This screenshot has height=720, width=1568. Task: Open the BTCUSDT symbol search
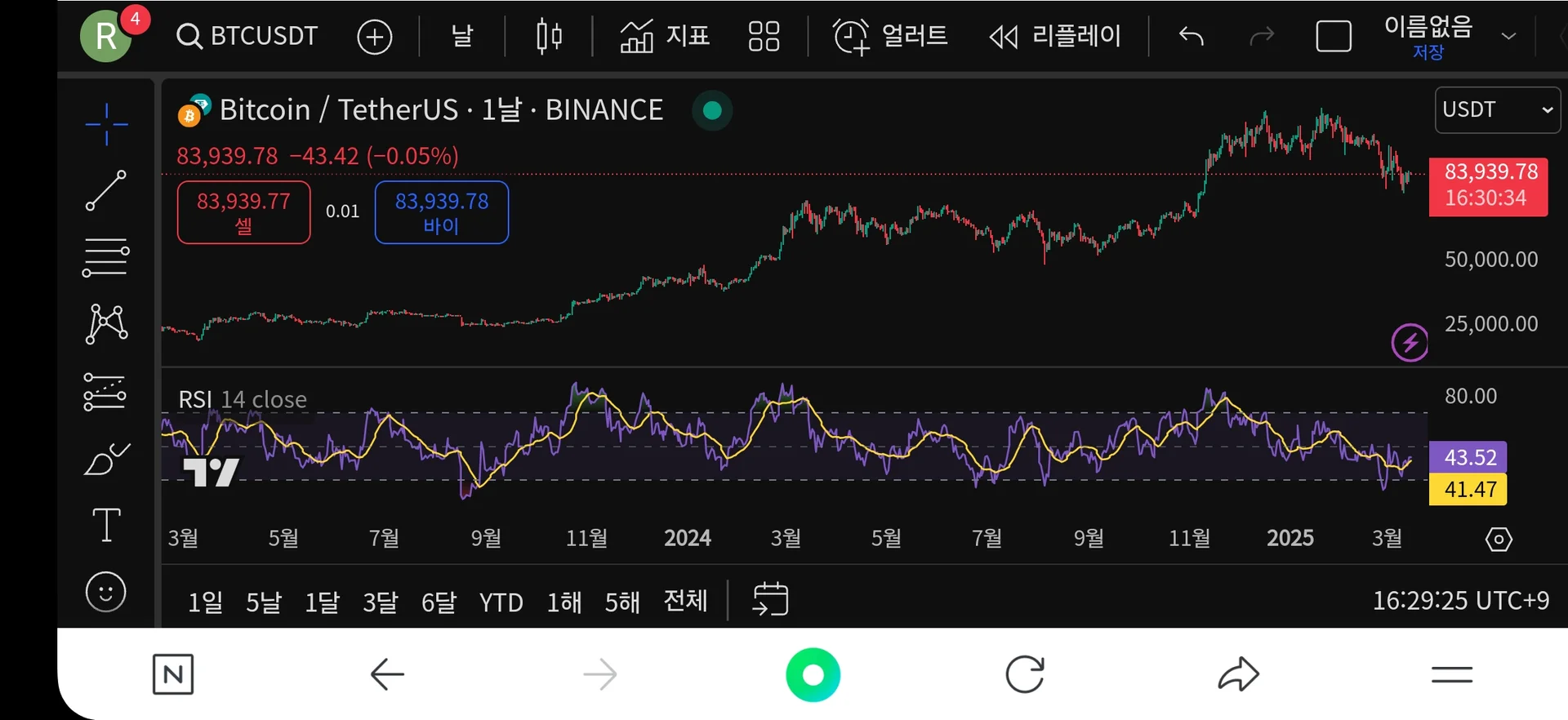[x=247, y=37]
